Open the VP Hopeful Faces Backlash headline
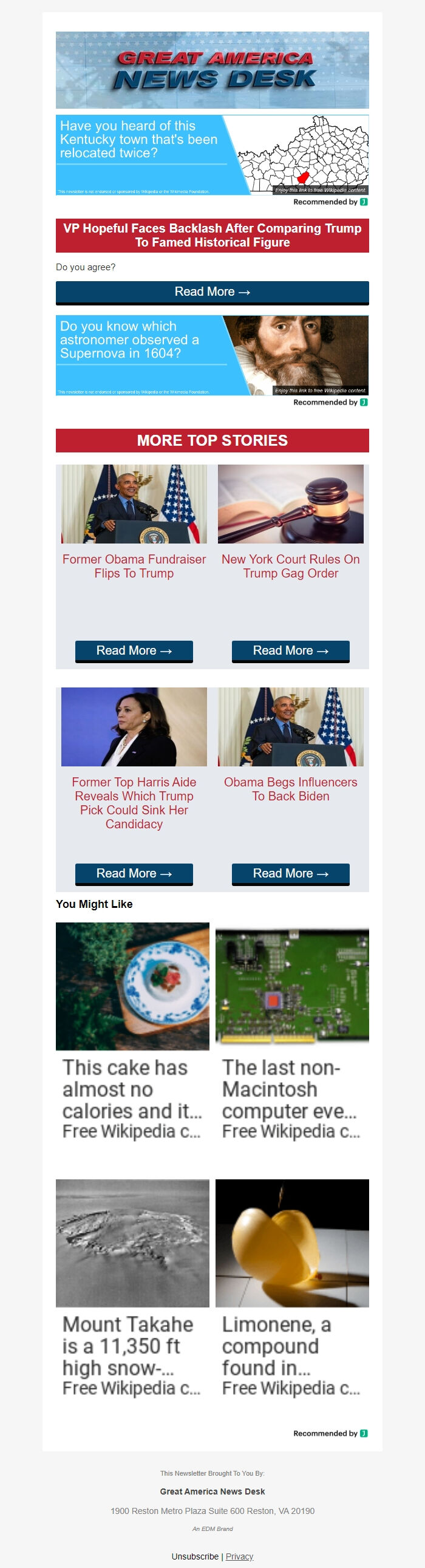The image size is (425, 1568). (x=212, y=235)
